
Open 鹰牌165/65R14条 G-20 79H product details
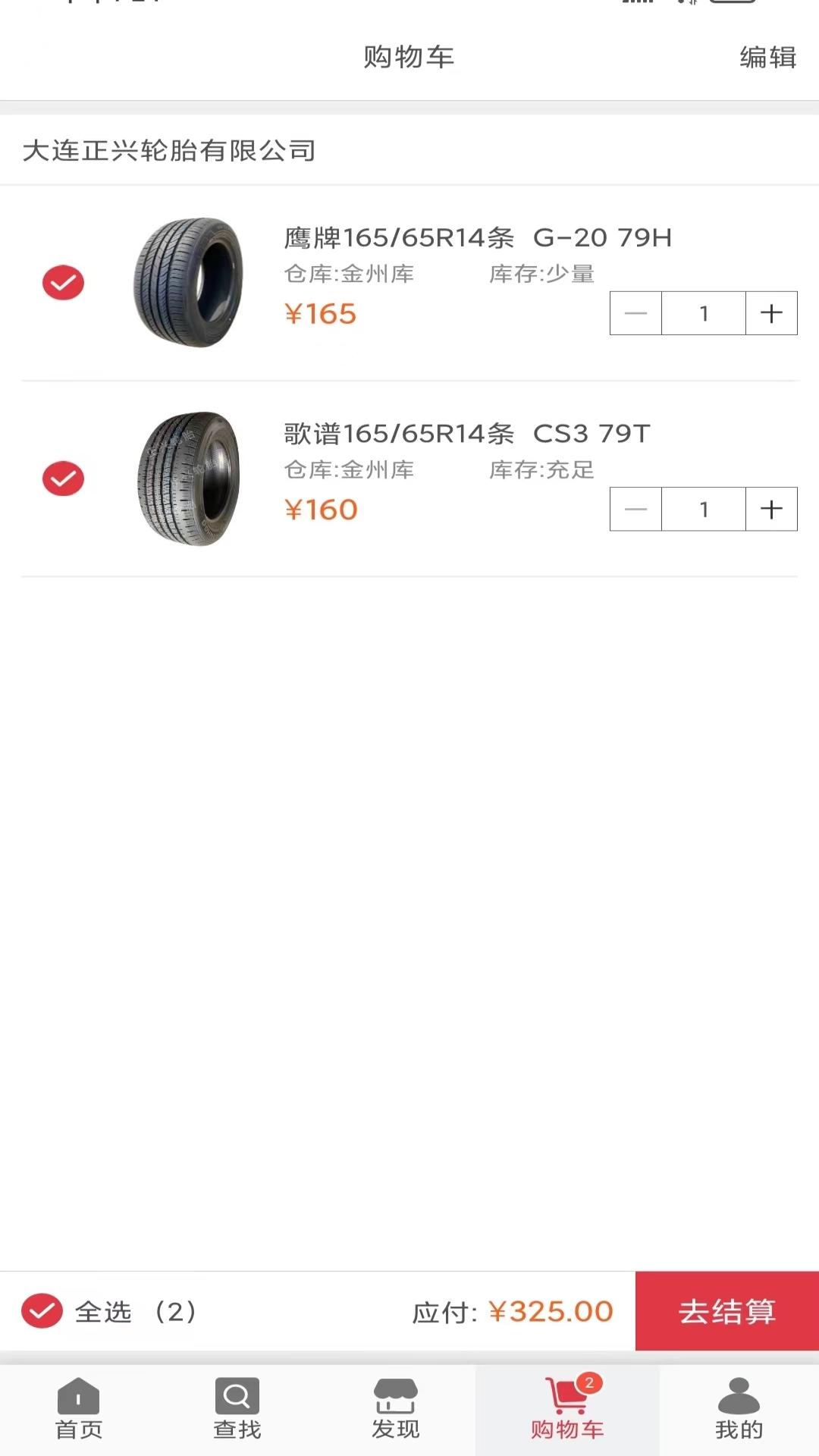(475, 237)
